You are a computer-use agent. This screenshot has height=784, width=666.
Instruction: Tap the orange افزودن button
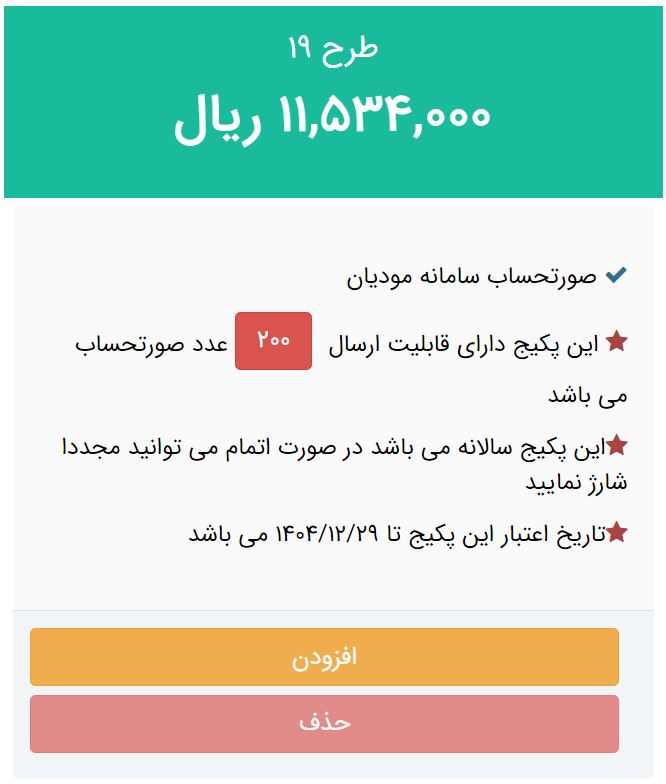(324, 657)
